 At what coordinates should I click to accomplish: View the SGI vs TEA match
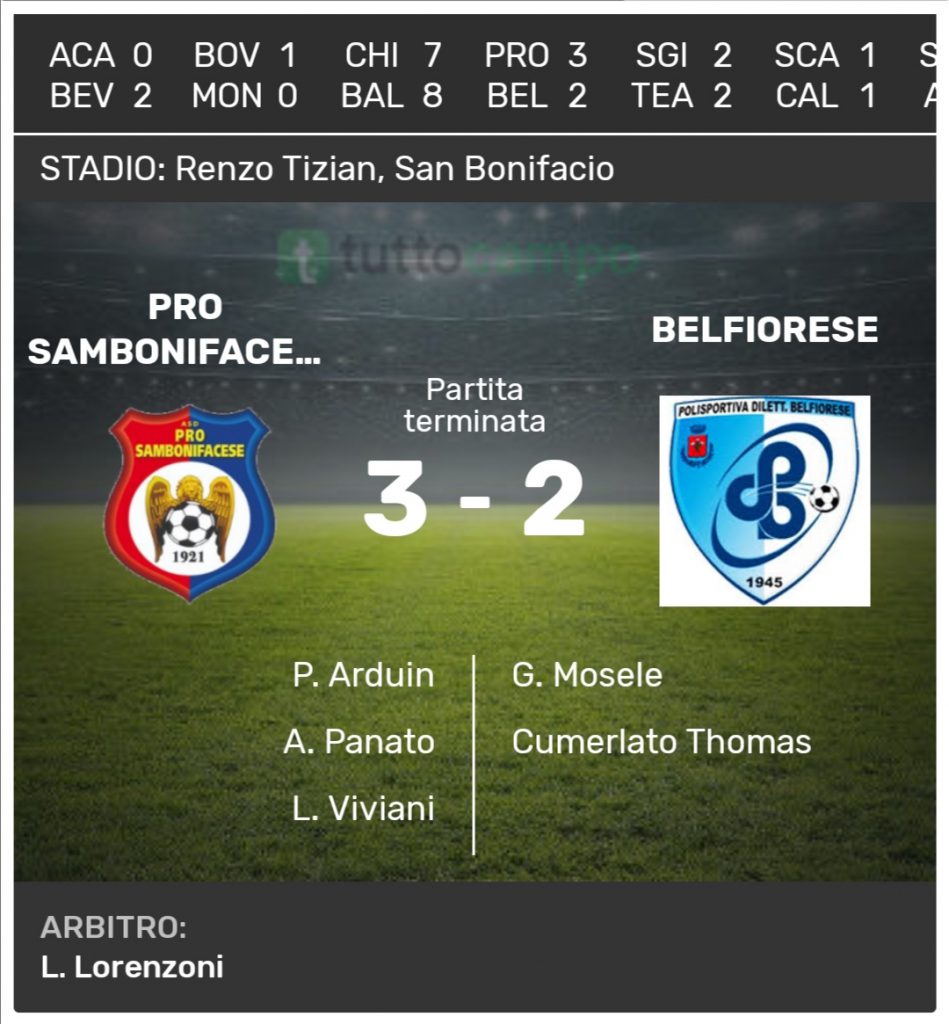682,75
